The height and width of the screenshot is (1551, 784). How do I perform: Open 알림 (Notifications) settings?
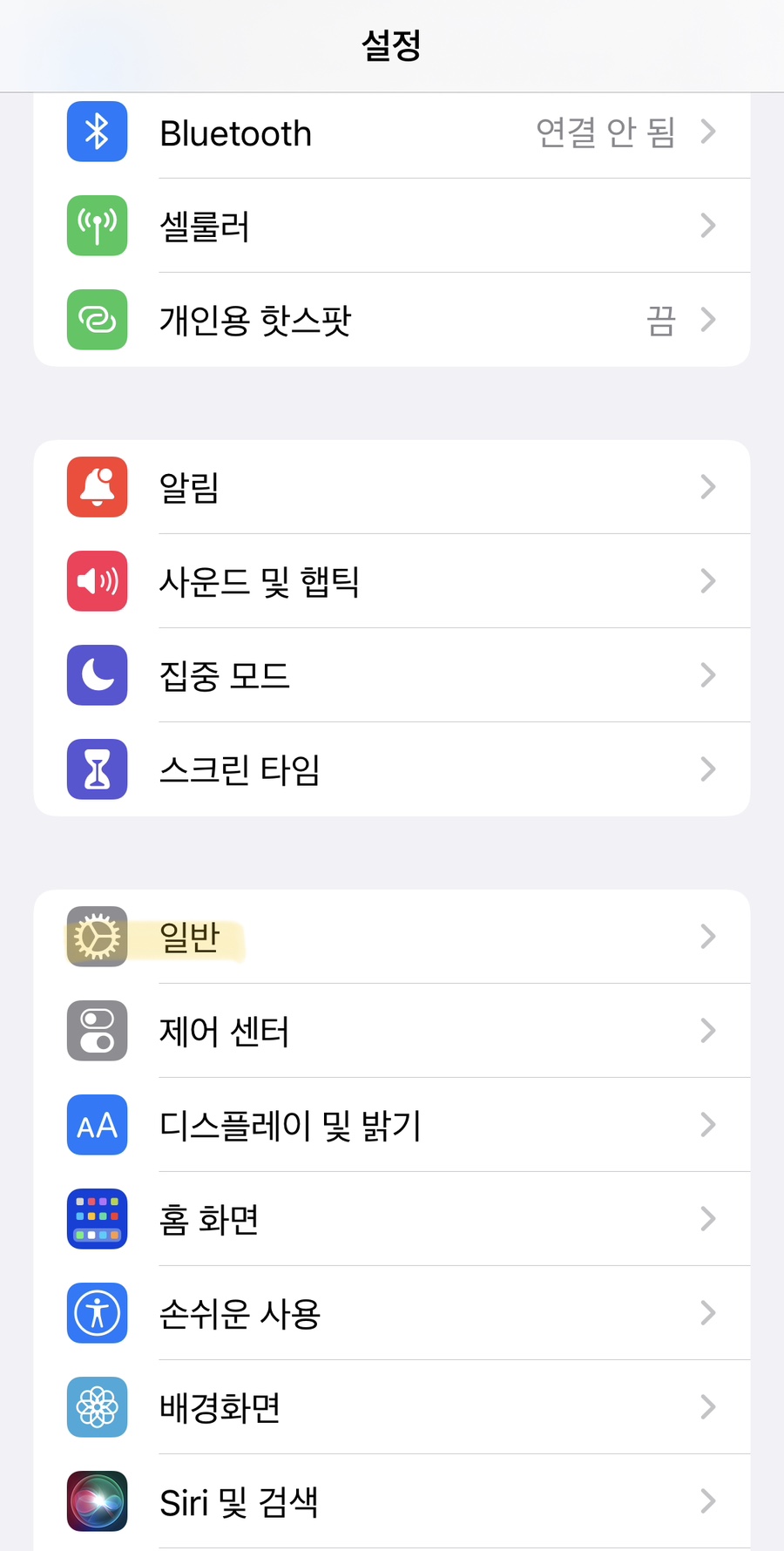click(x=392, y=487)
